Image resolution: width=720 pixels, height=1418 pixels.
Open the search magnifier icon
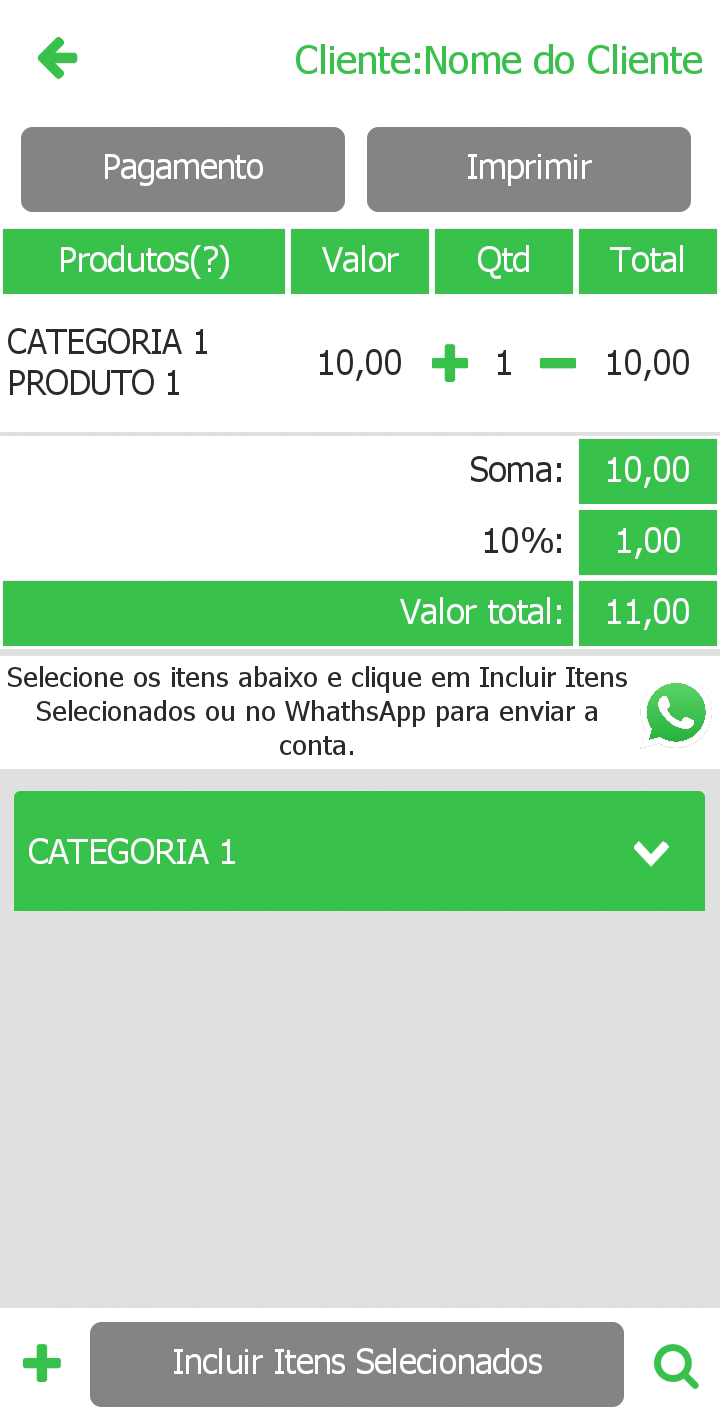[x=676, y=1366]
